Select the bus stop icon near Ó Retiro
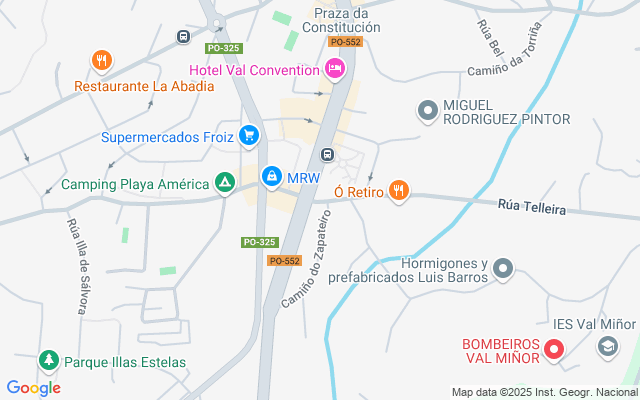Image resolution: width=640 pixels, height=400 pixels. coord(327,155)
